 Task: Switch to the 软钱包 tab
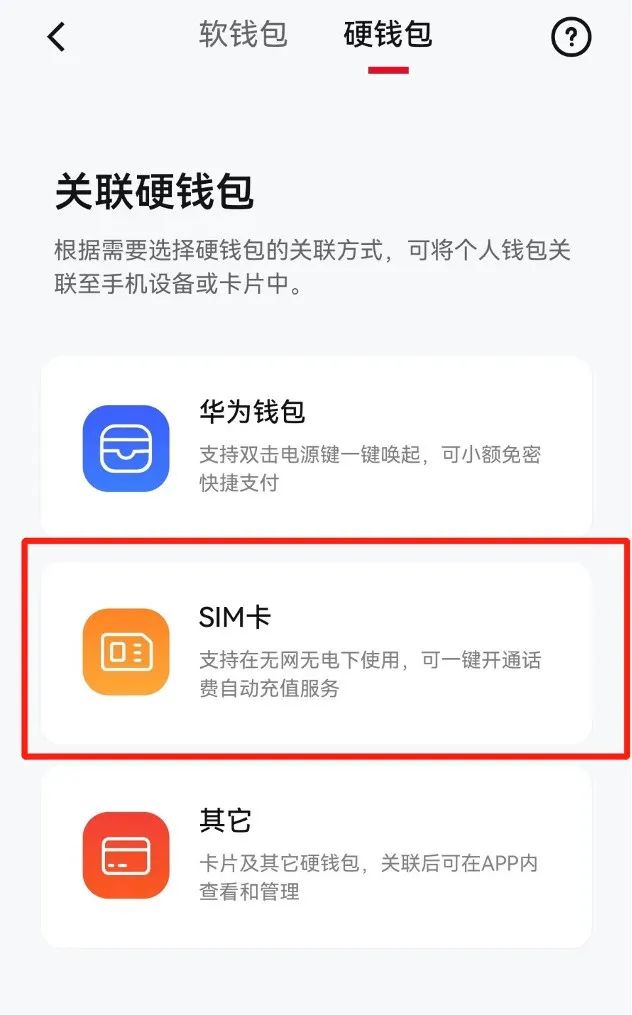point(243,34)
